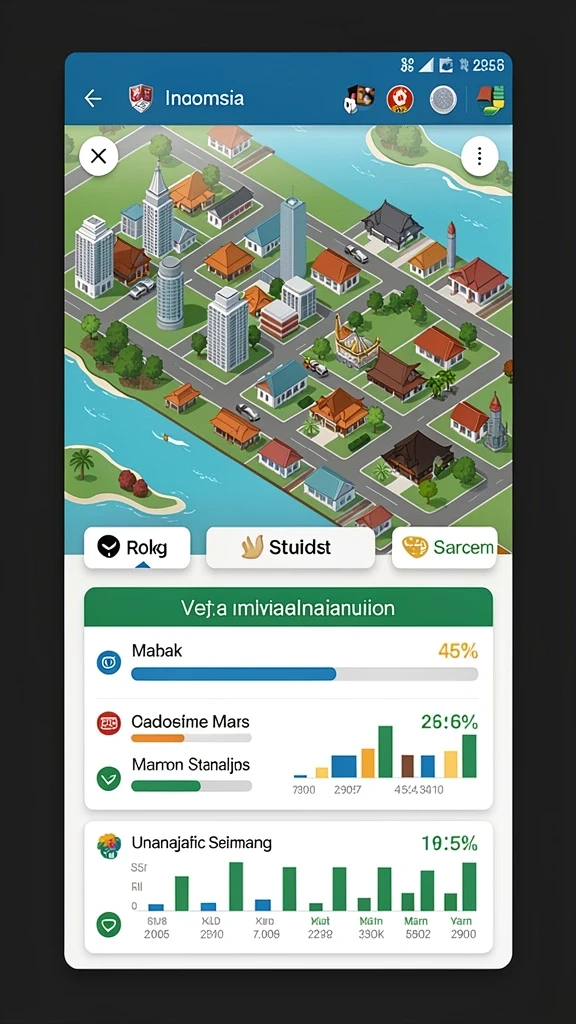
Task: Tap the grey round icon in app bar
Action: (x=443, y=99)
